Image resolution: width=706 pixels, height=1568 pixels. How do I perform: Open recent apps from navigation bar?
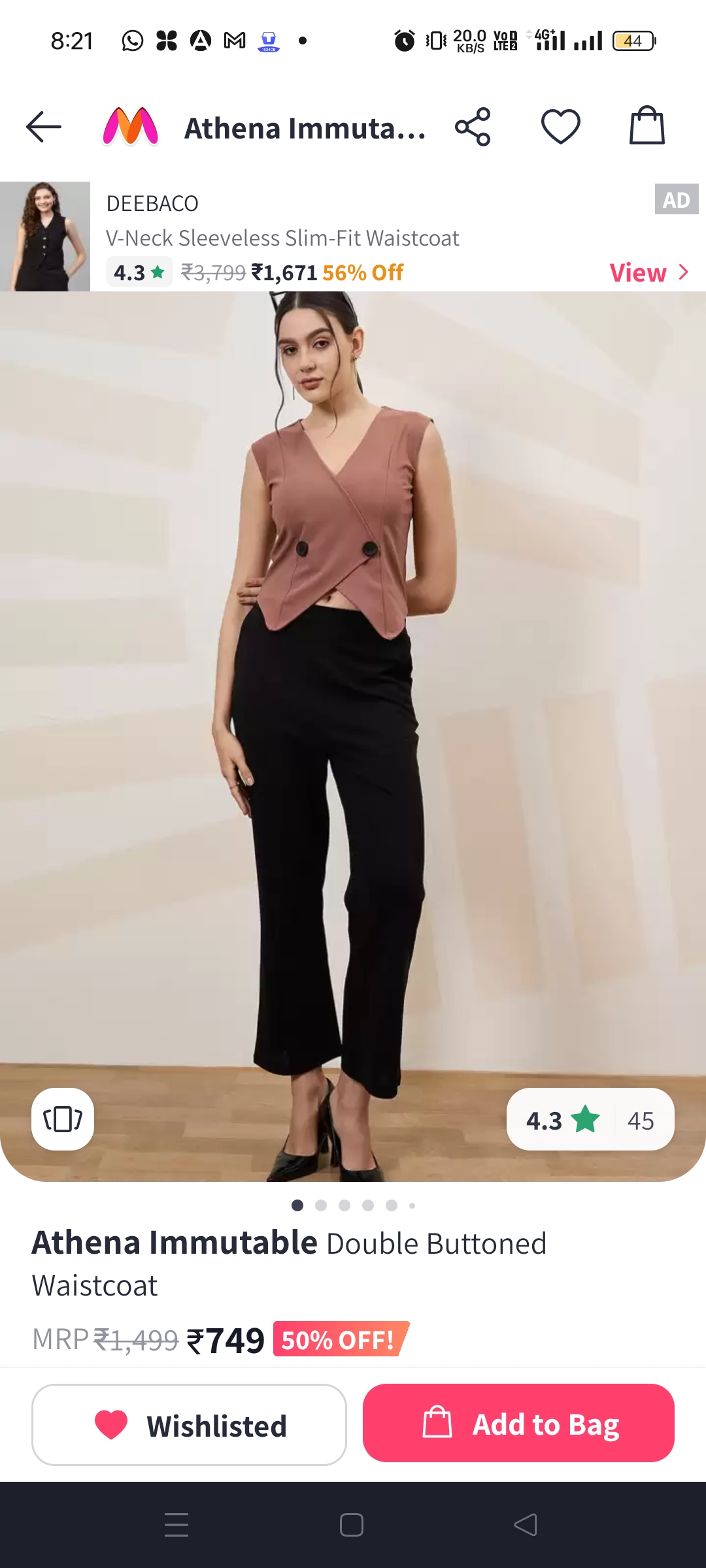[176, 1525]
